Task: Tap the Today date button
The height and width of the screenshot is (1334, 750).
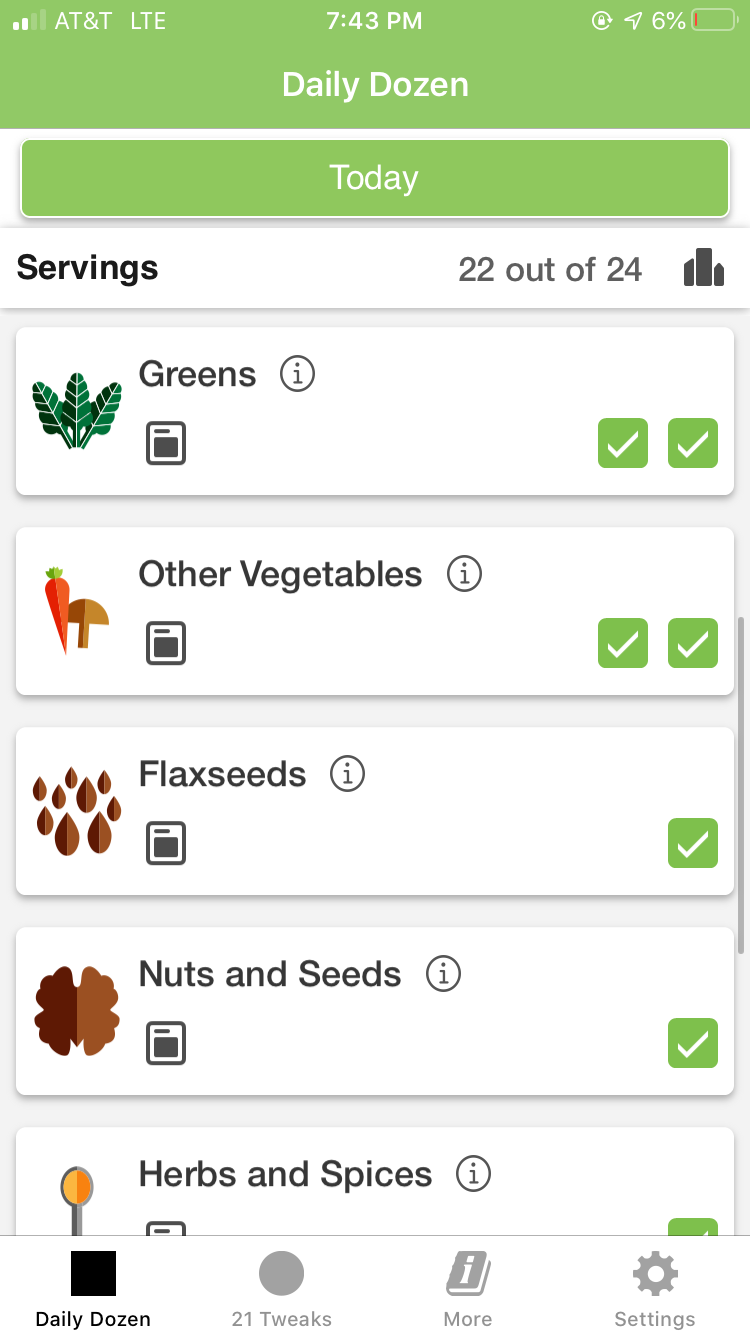Action: point(375,178)
